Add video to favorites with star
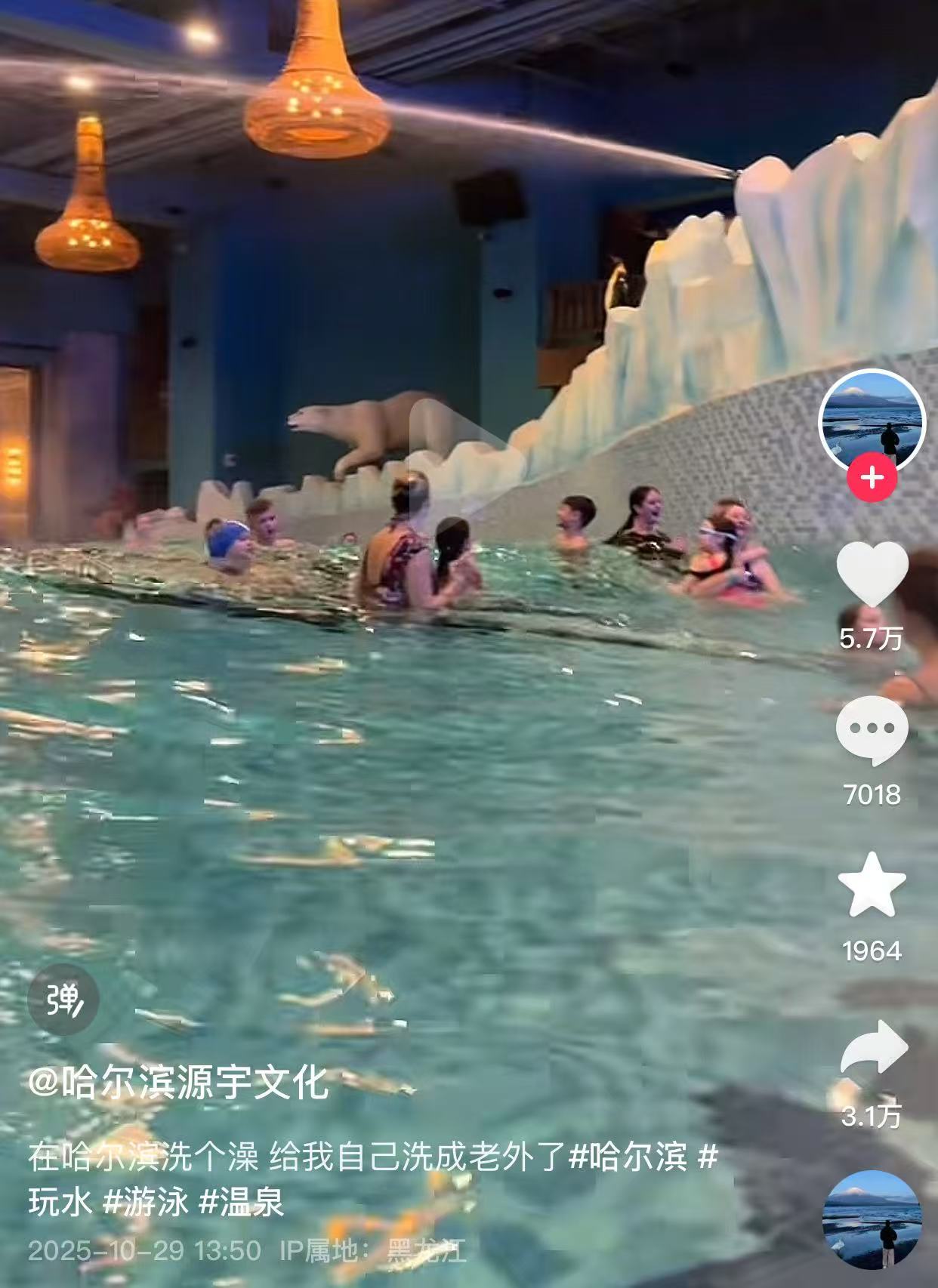 pyautogui.click(x=872, y=885)
